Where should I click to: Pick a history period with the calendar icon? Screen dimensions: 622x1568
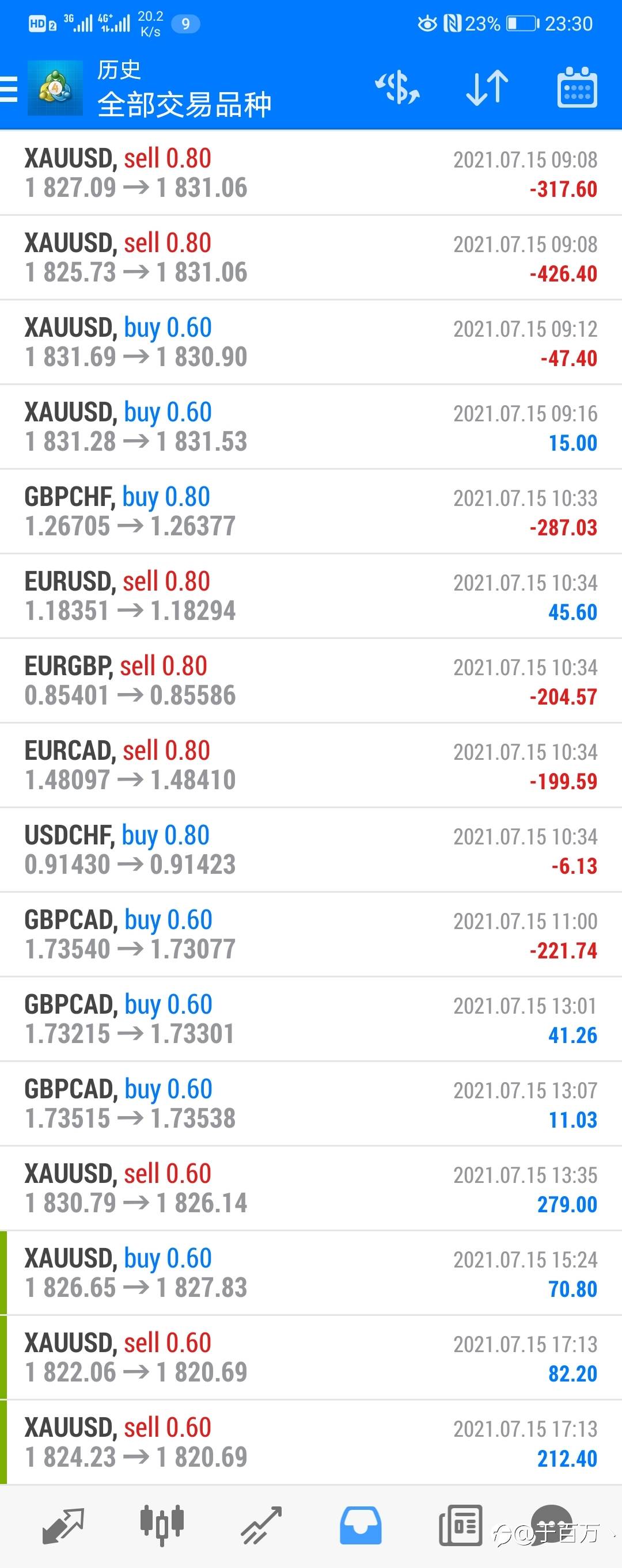coord(577,87)
